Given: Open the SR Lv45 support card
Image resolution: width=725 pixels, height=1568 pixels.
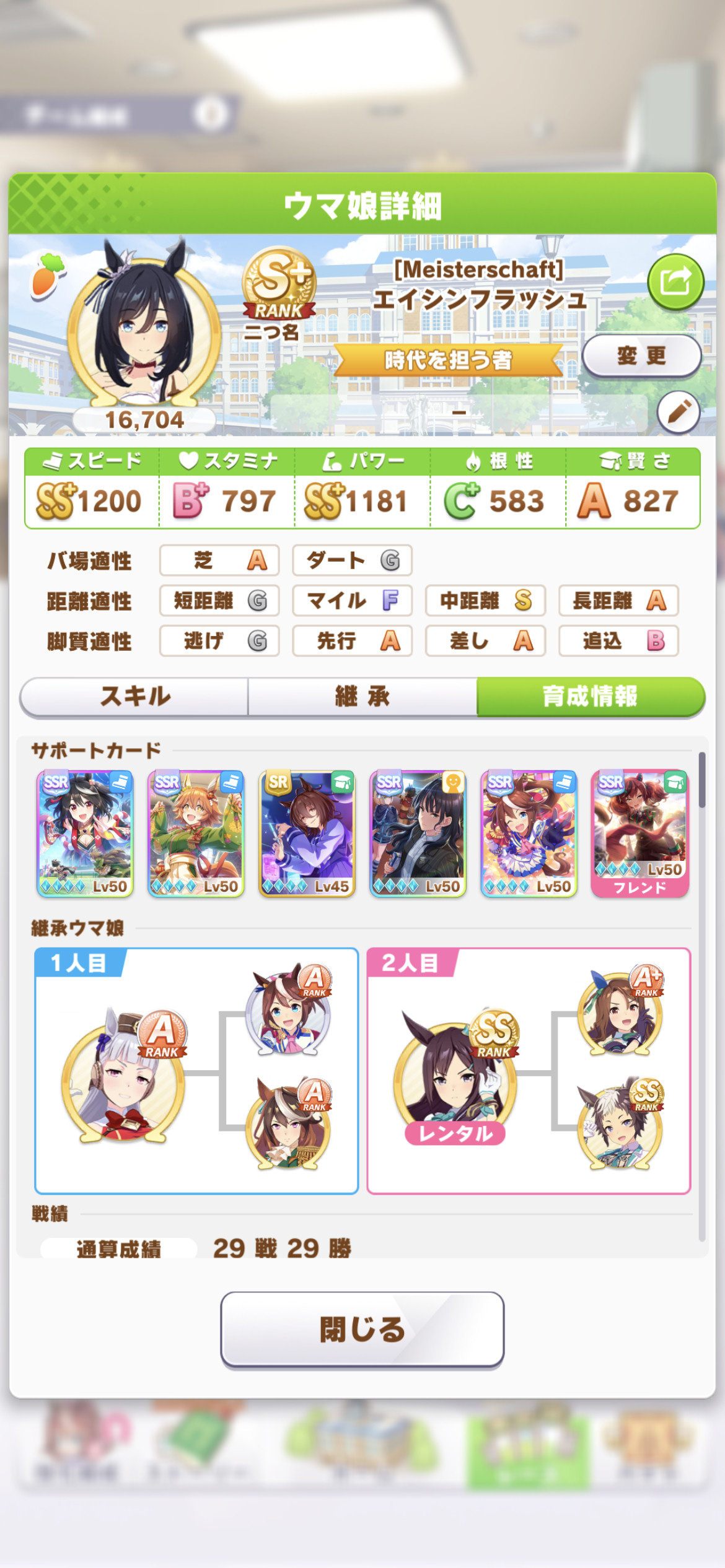Looking at the screenshot, I should 307,834.
